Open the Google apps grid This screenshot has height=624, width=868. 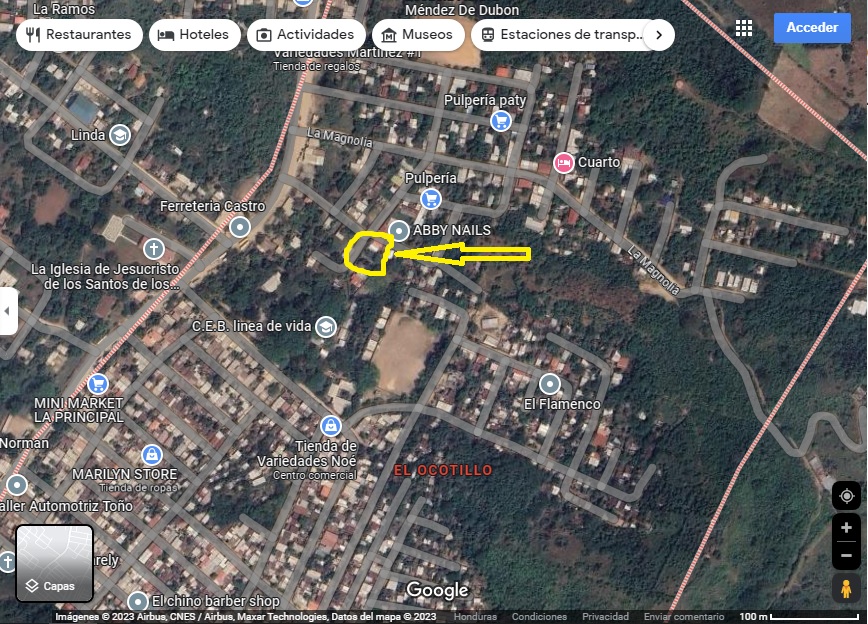coord(744,28)
